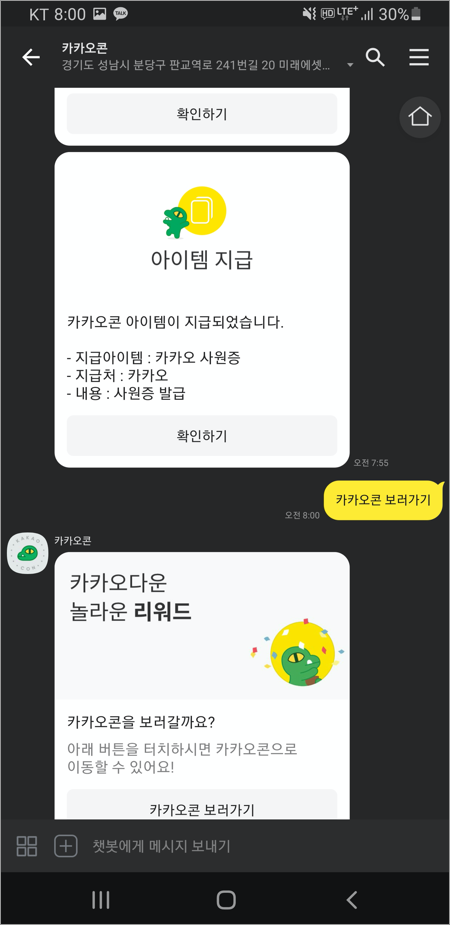
Task: Tap the floating home icon button
Action: (420, 117)
